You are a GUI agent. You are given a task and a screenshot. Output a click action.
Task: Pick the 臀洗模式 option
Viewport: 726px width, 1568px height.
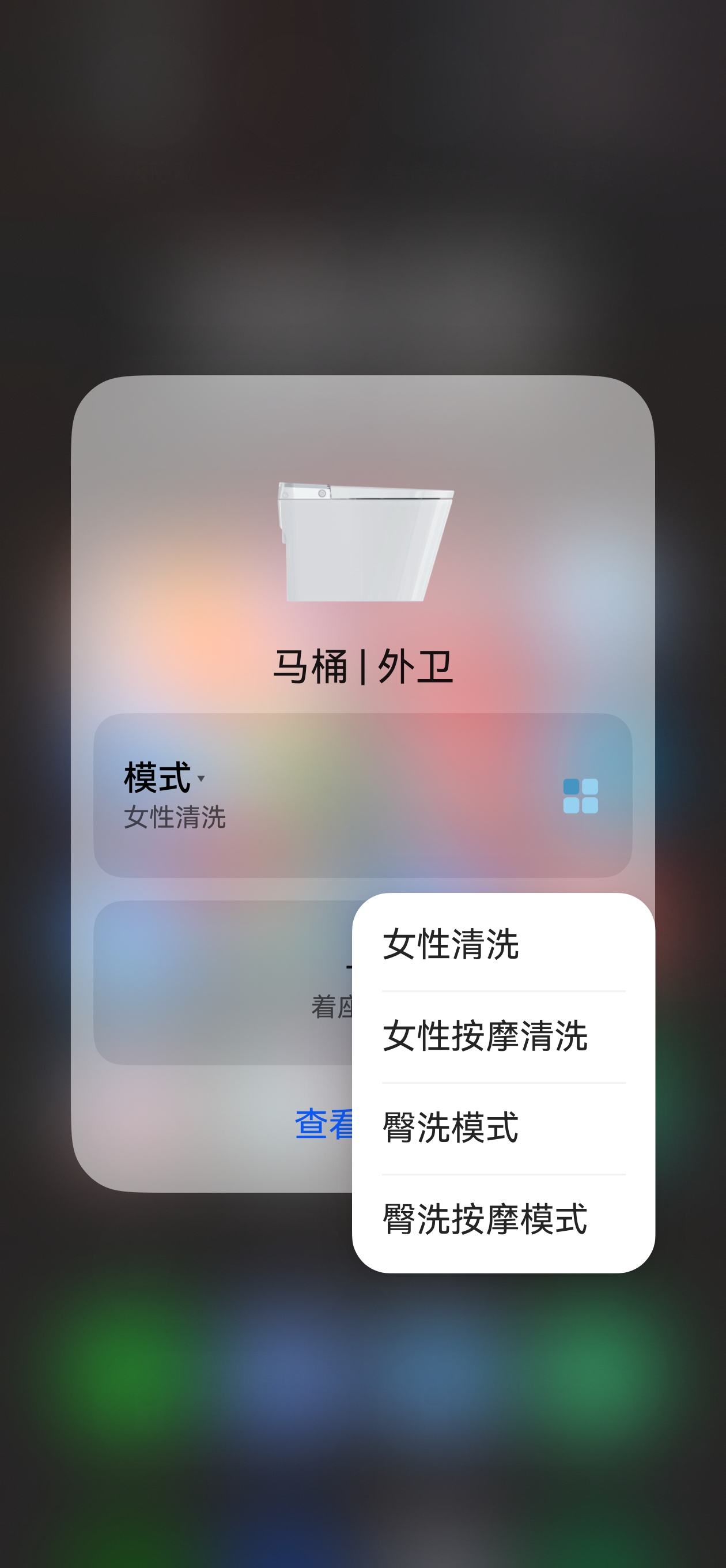pyautogui.click(x=503, y=1128)
